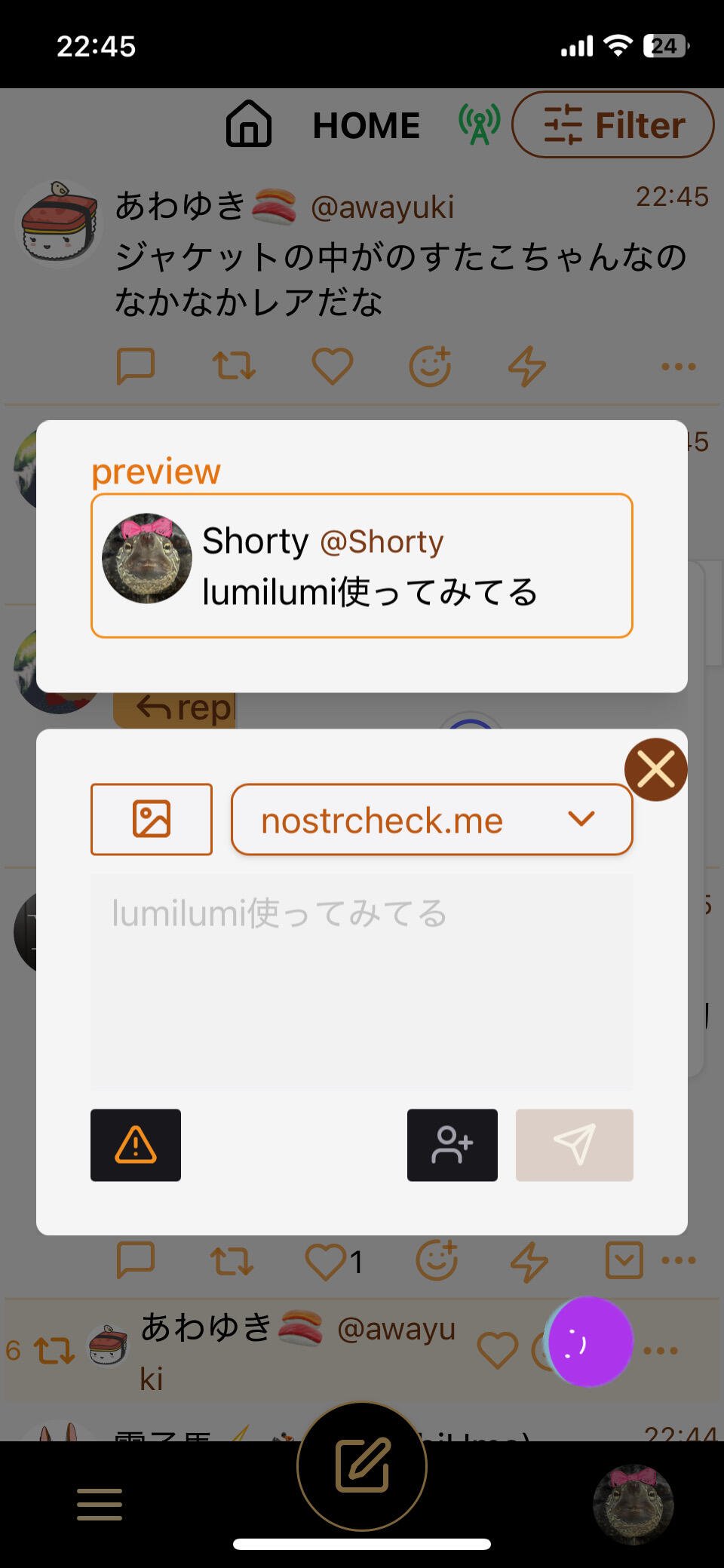Focus the post text input area
Image resolution: width=724 pixels, height=1568 pixels.
(362, 980)
